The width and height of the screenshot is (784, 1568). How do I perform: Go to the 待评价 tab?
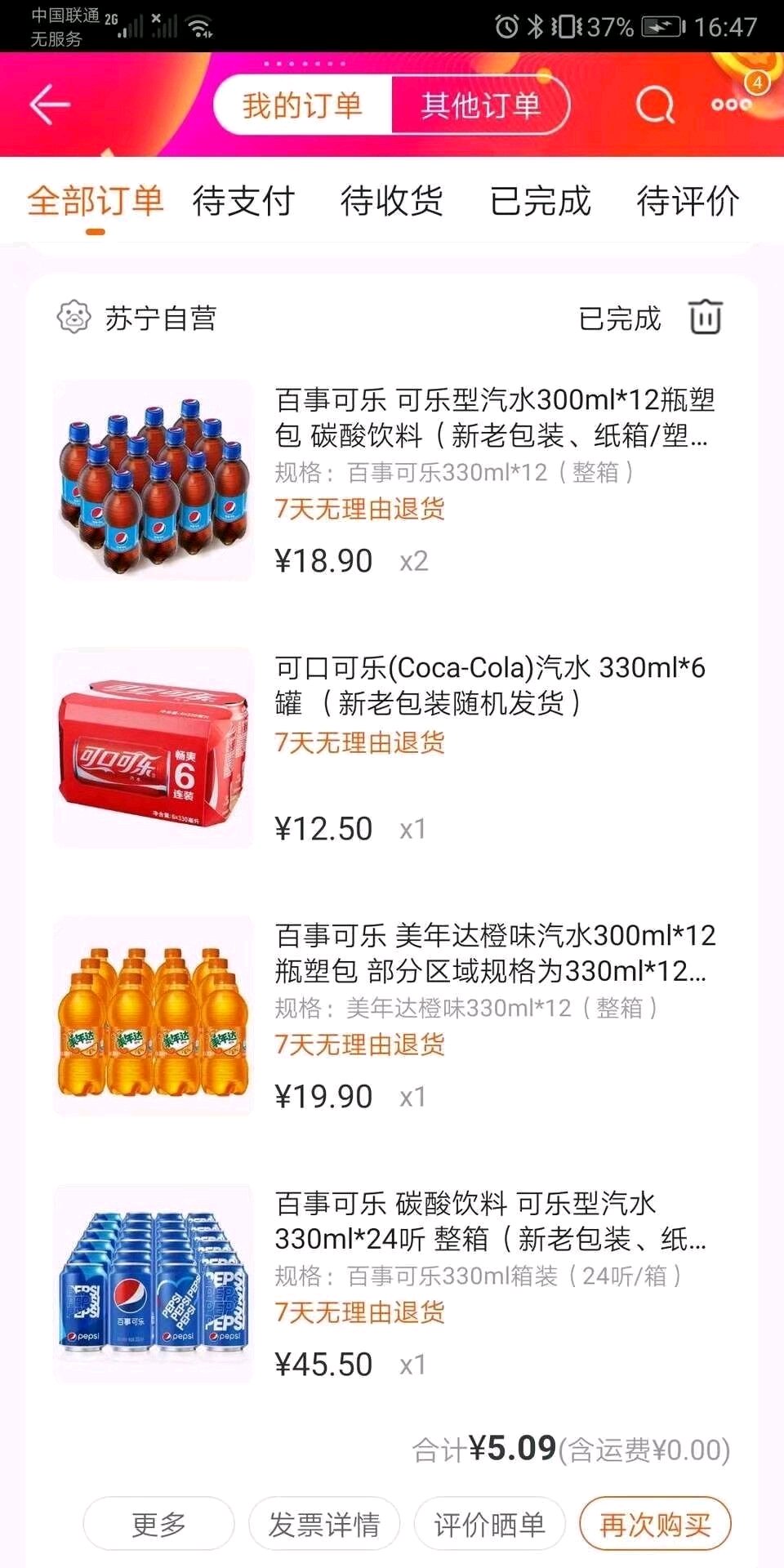pos(688,201)
